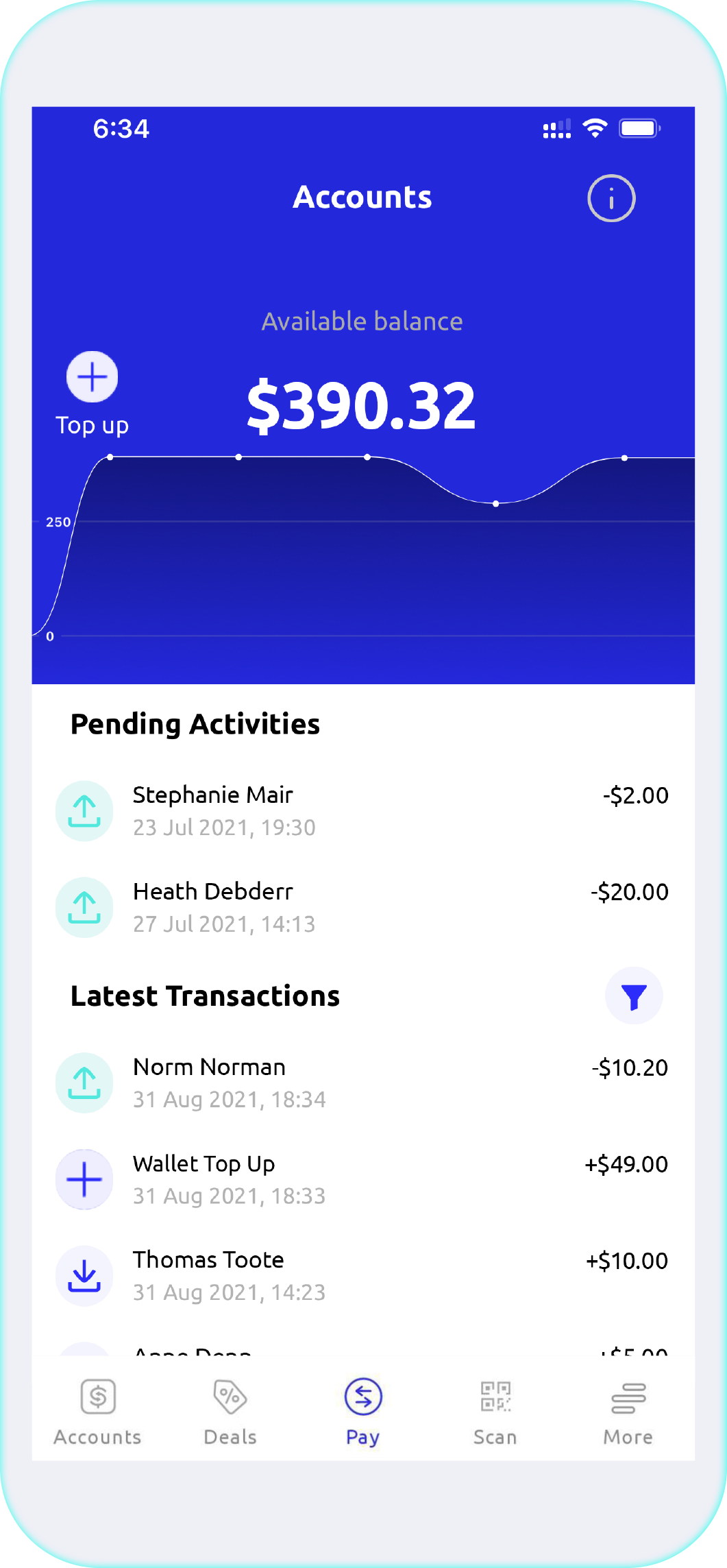Viewport: 727px width, 1568px height.
Task: Select the Pay tab
Action: coord(363,1413)
